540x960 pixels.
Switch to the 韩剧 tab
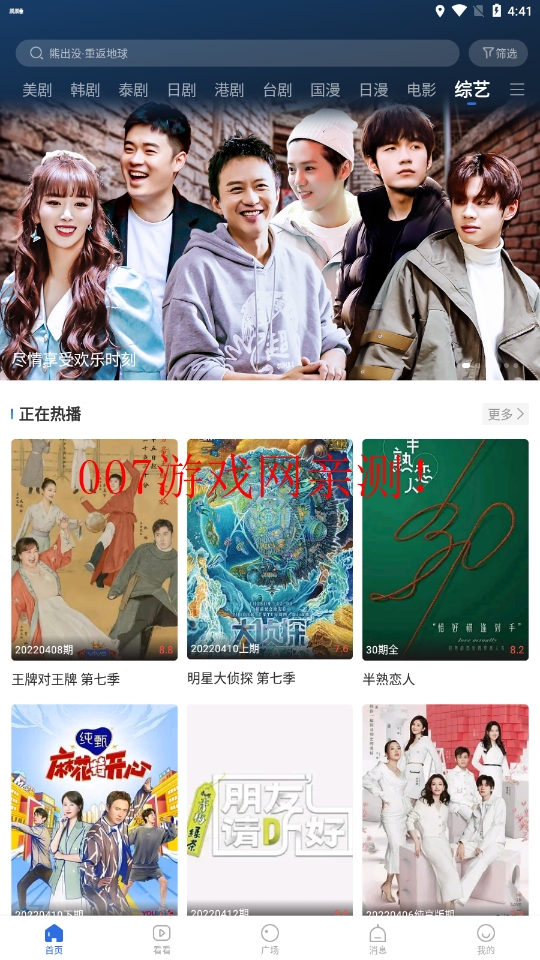(84, 90)
